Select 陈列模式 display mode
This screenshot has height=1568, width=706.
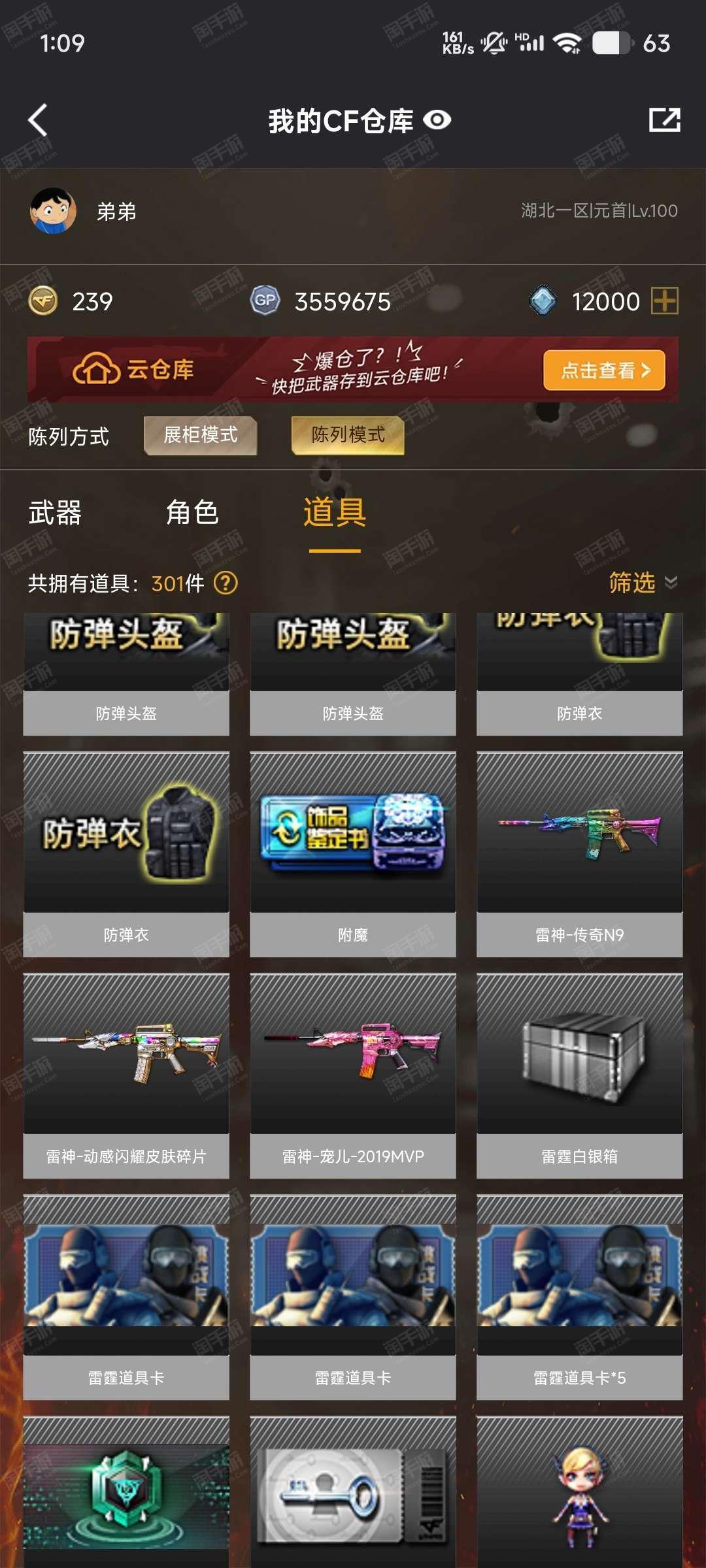(348, 435)
